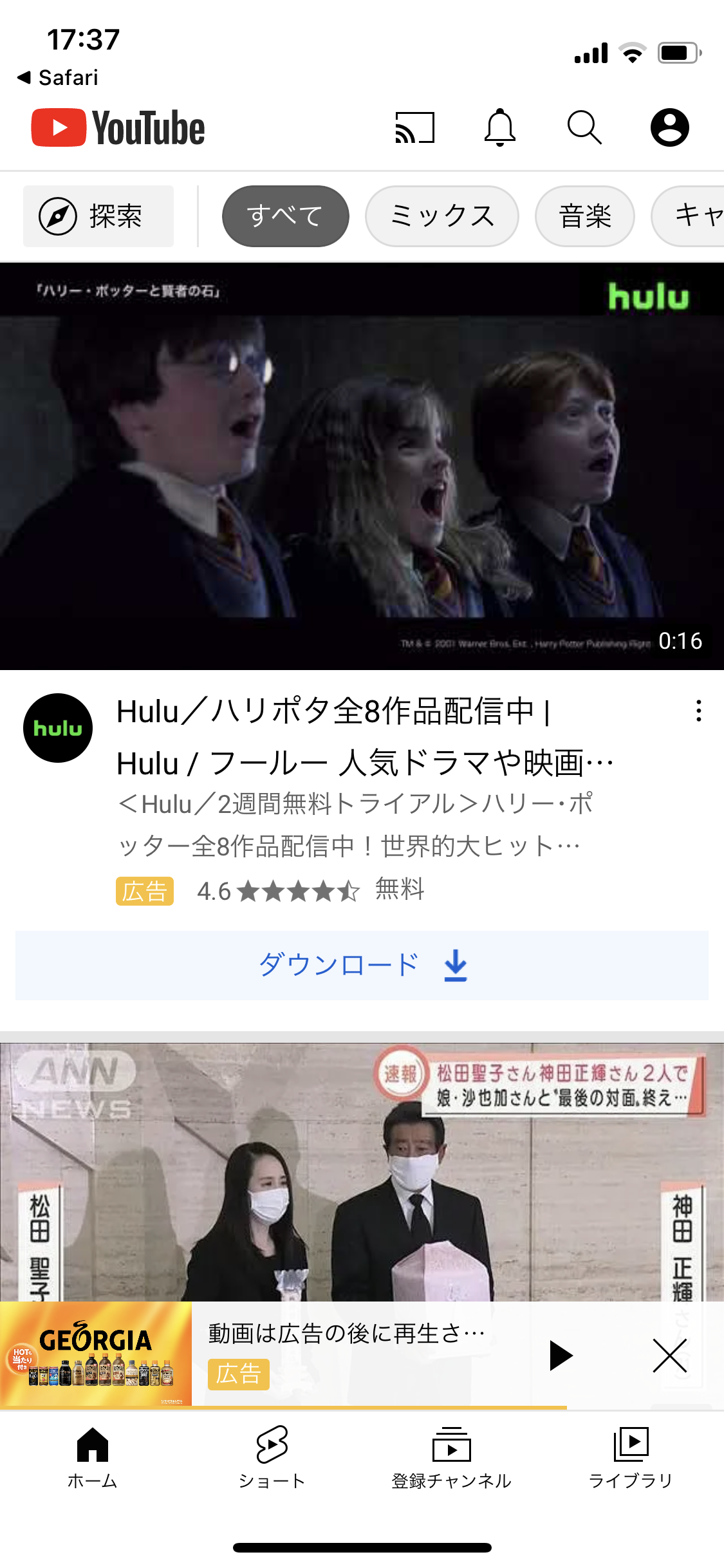Open the 探索 explore button
Screen dimensions: 724x1568
coord(98,216)
